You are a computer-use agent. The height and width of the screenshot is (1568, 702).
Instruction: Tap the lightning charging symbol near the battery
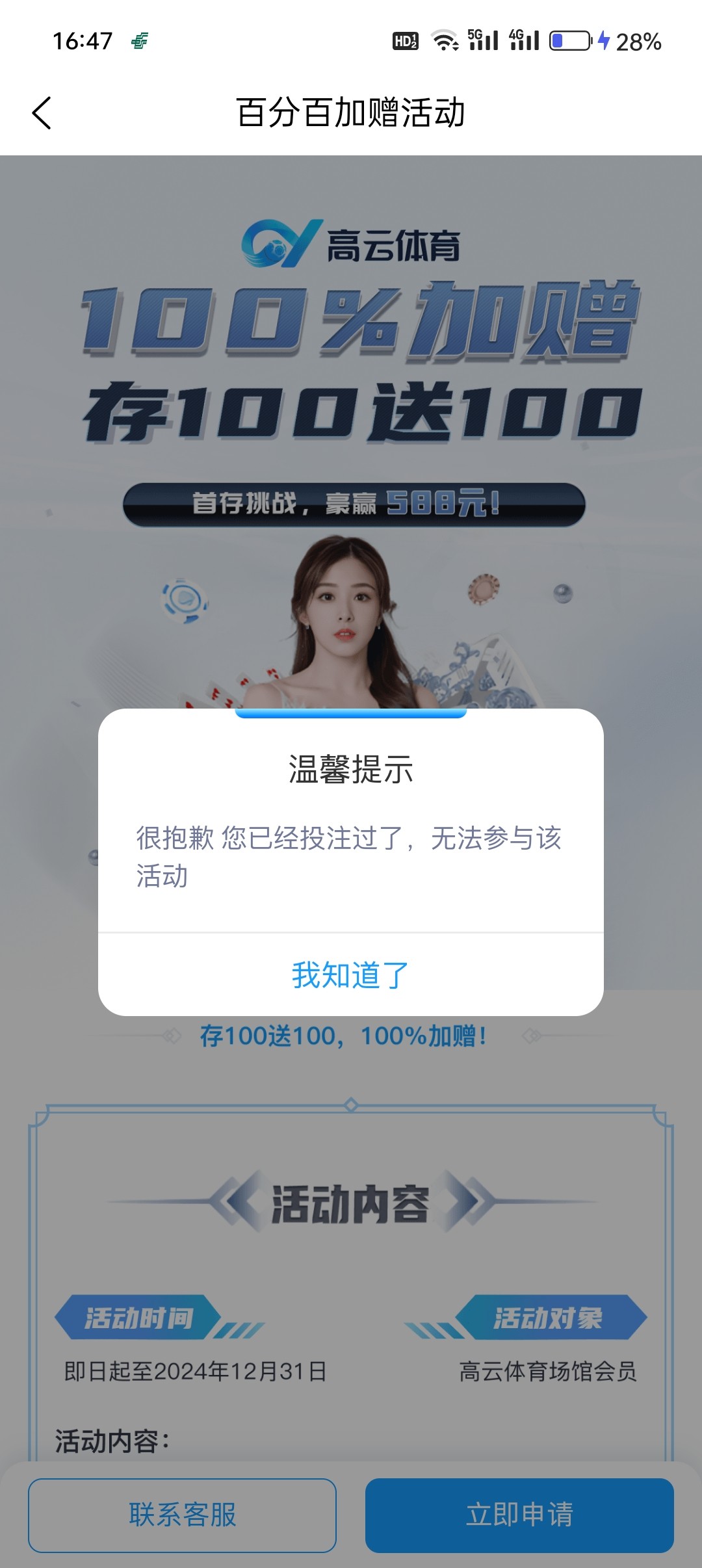point(603,41)
